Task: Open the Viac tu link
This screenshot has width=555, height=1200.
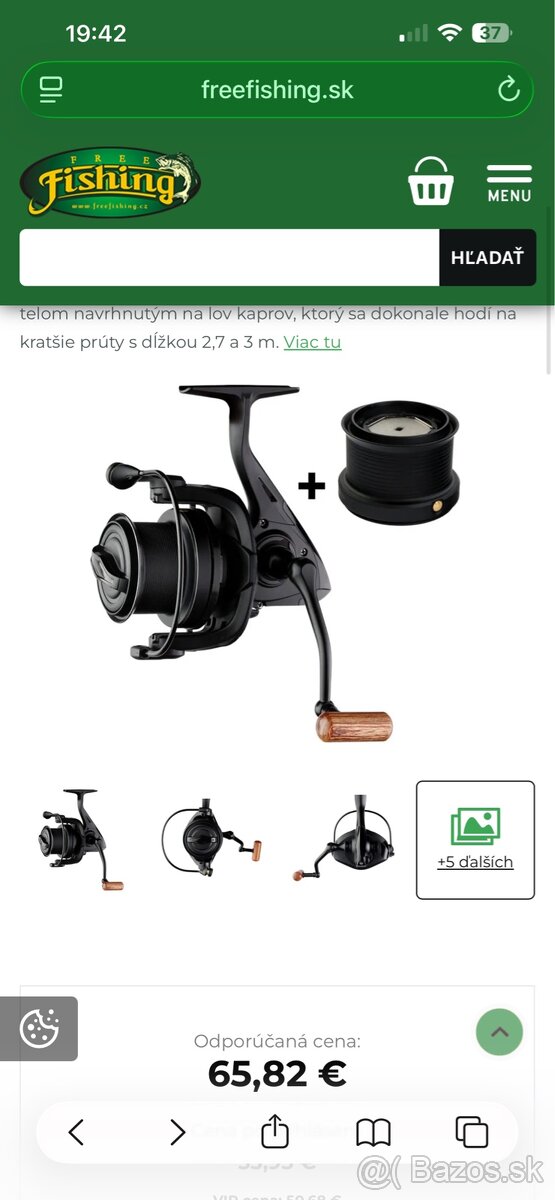Action: click(x=312, y=342)
